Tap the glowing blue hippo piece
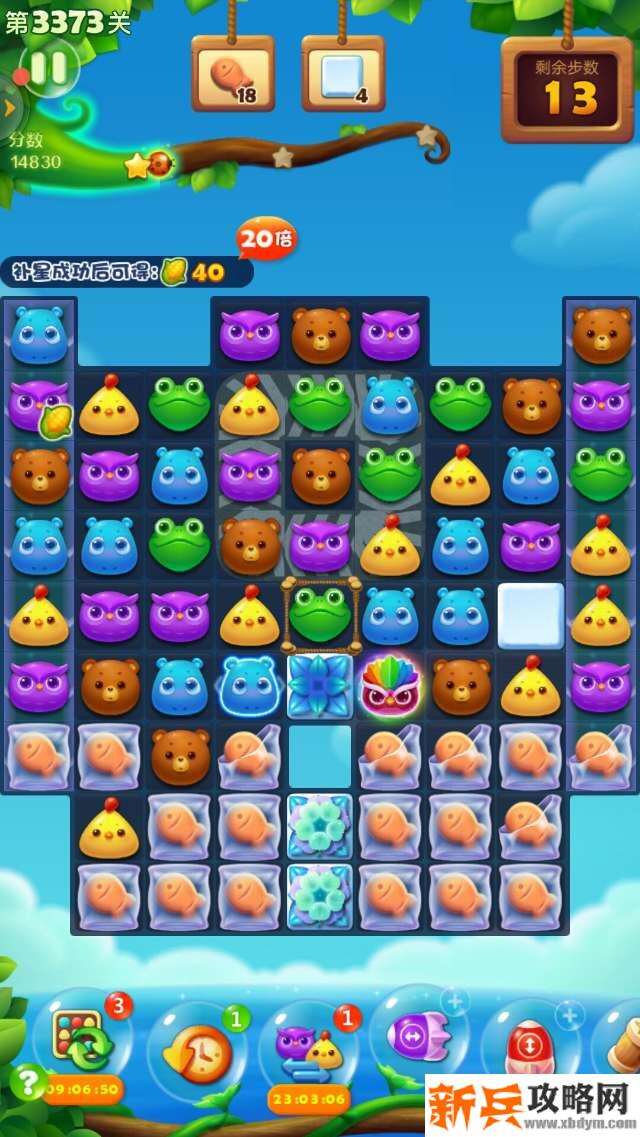 pos(250,686)
